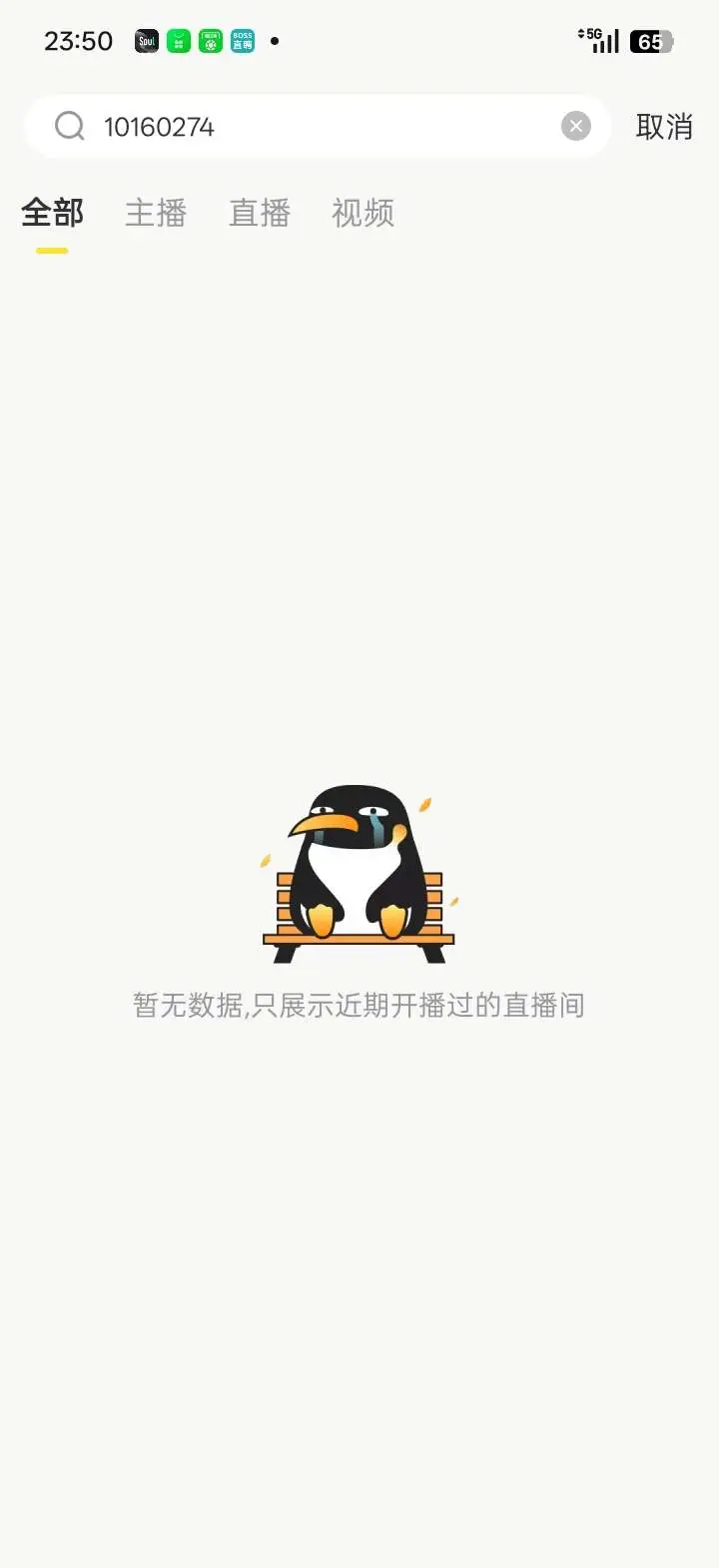Select the 全部 tab
The width and height of the screenshot is (719, 1568).
[53, 213]
